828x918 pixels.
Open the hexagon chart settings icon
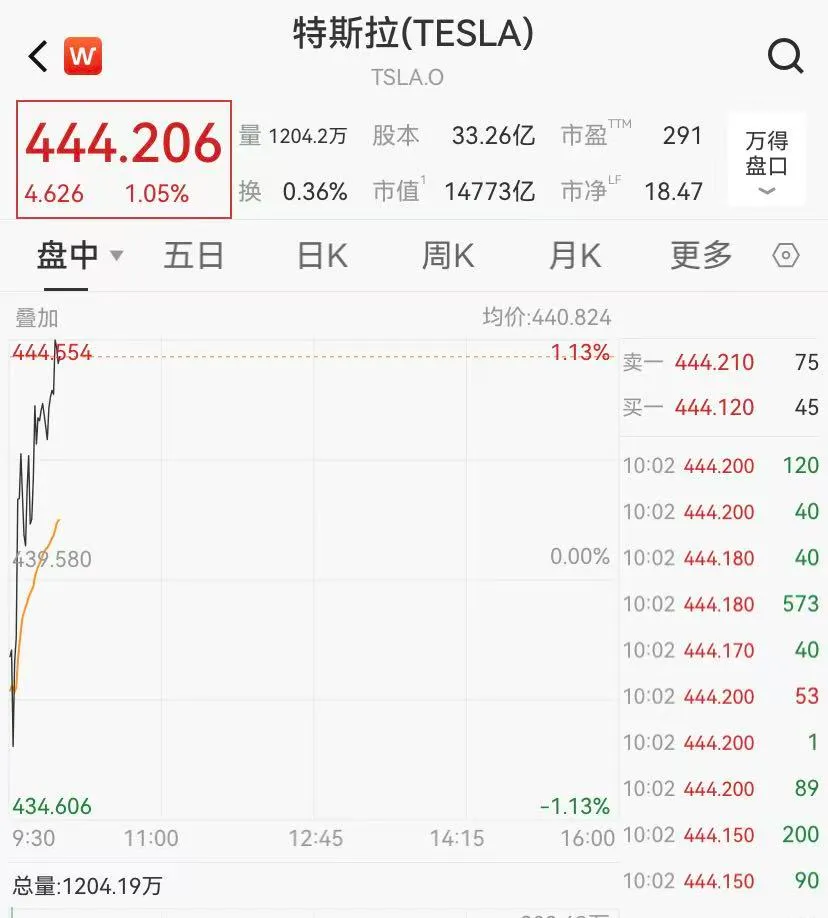click(786, 256)
